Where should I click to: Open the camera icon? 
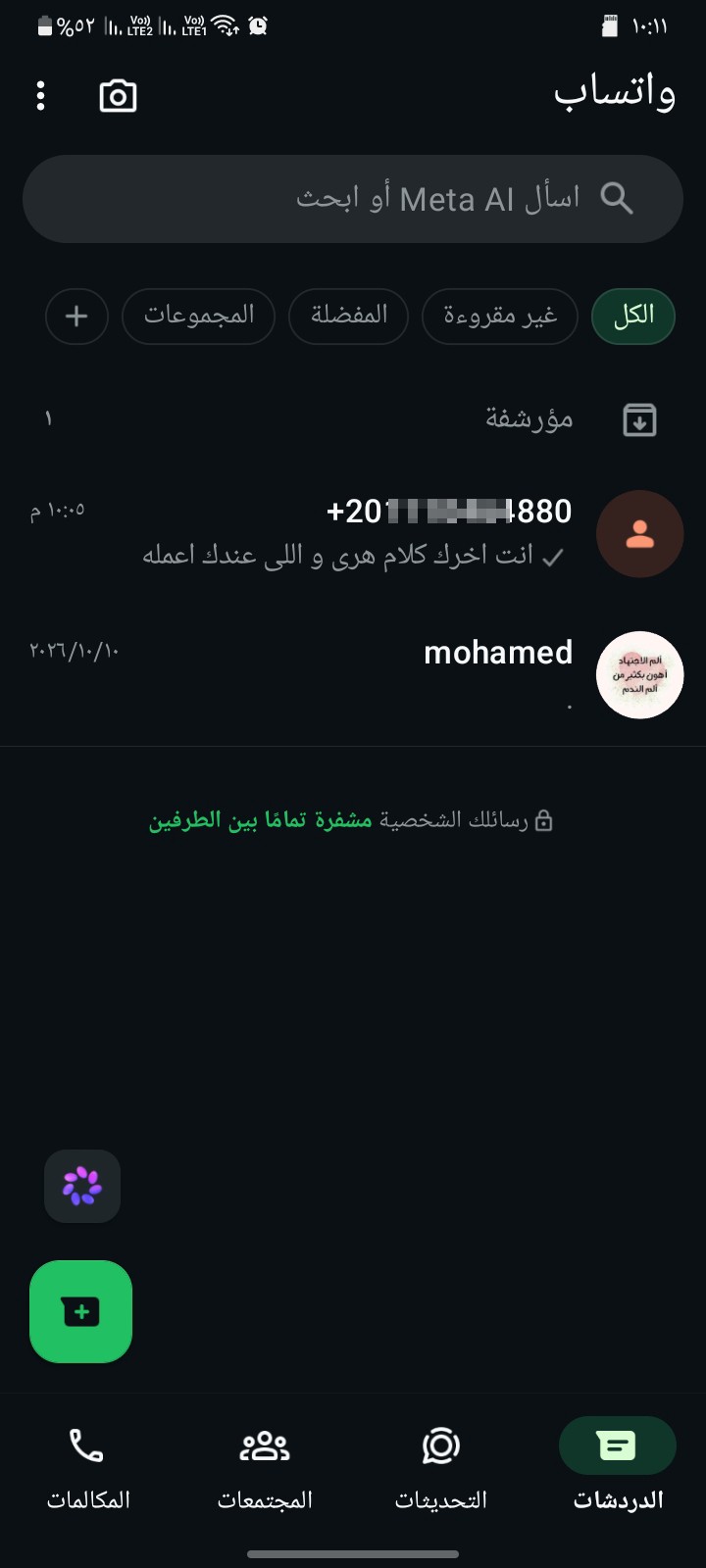coord(118,96)
